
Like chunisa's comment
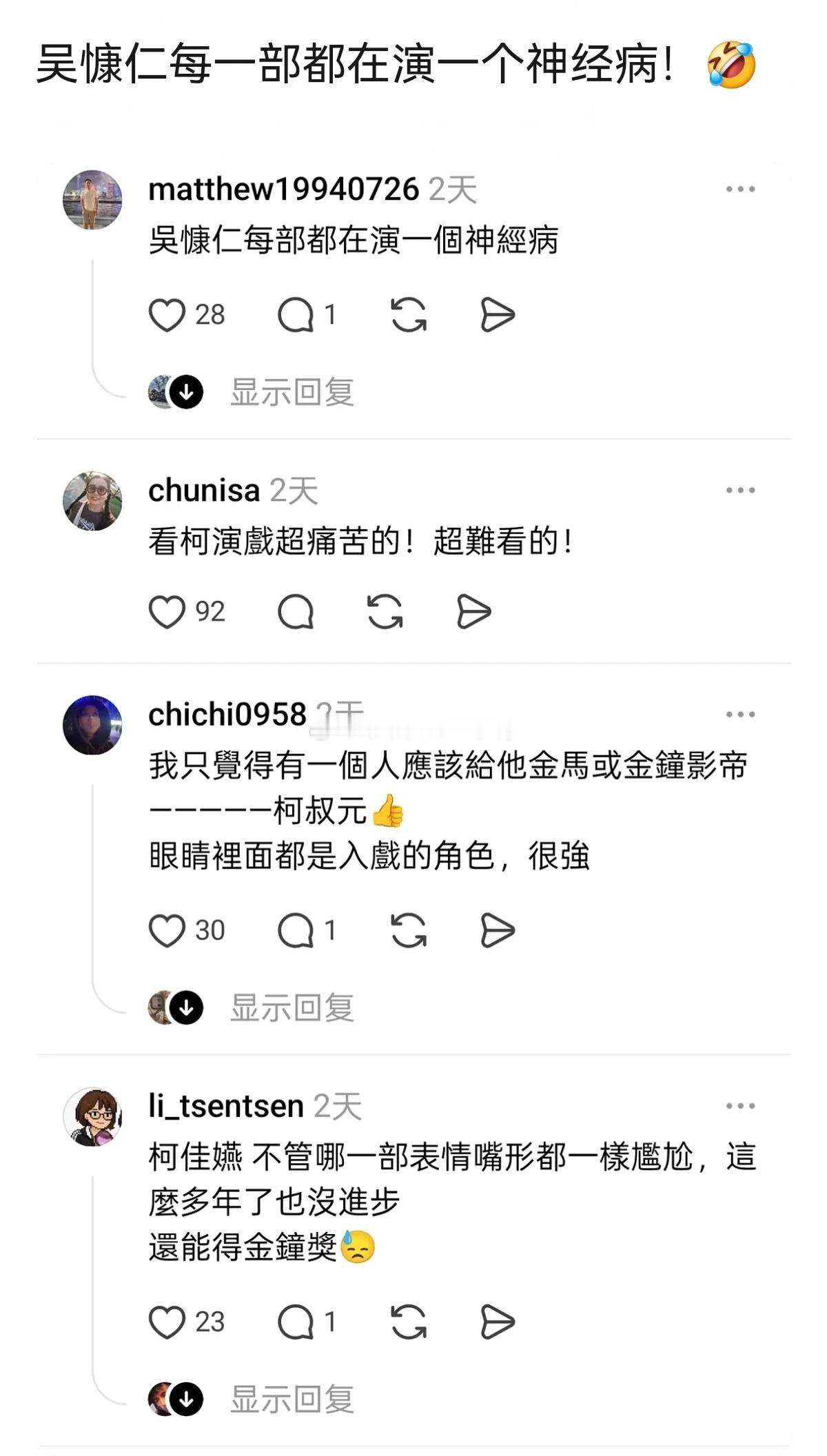(x=167, y=612)
